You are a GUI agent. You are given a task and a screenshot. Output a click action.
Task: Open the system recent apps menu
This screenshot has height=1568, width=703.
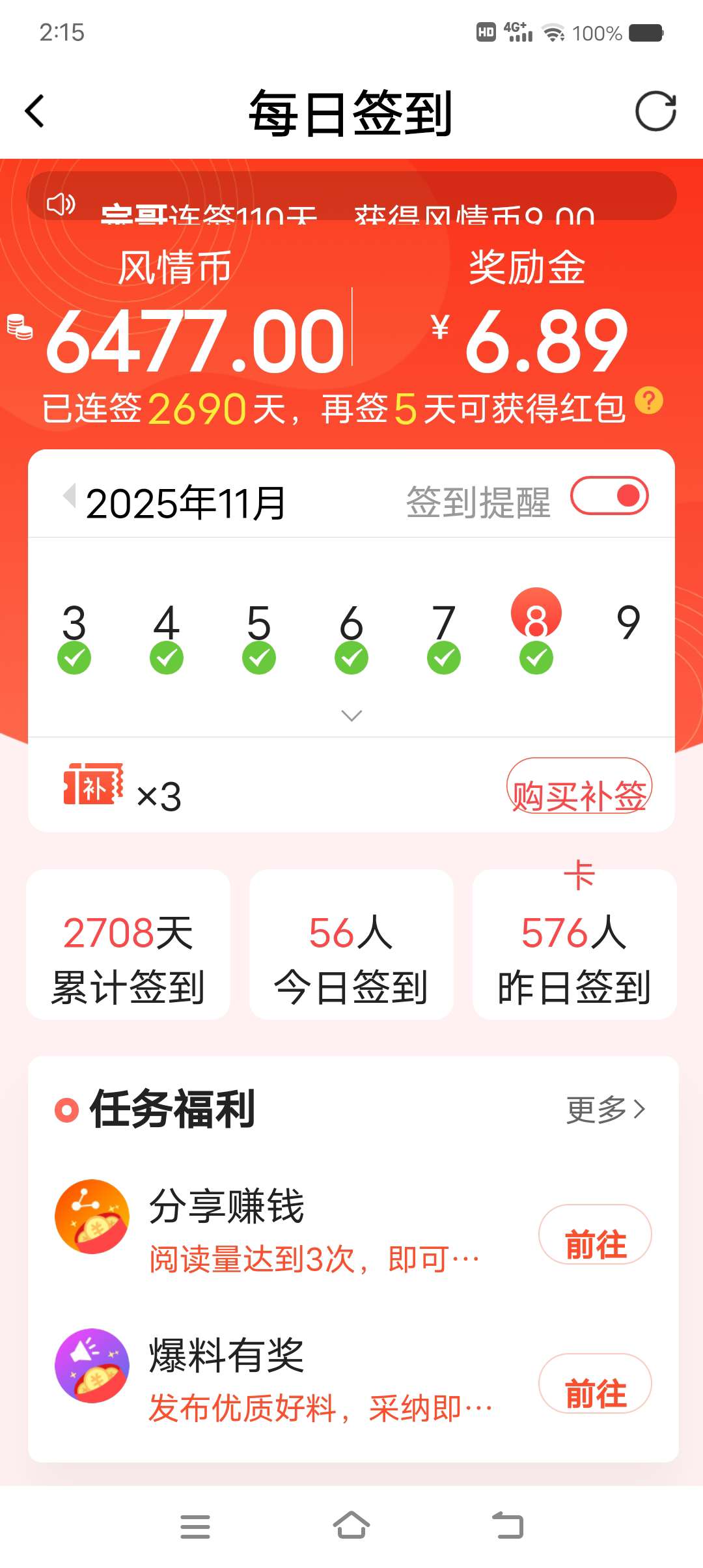pos(195,1526)
